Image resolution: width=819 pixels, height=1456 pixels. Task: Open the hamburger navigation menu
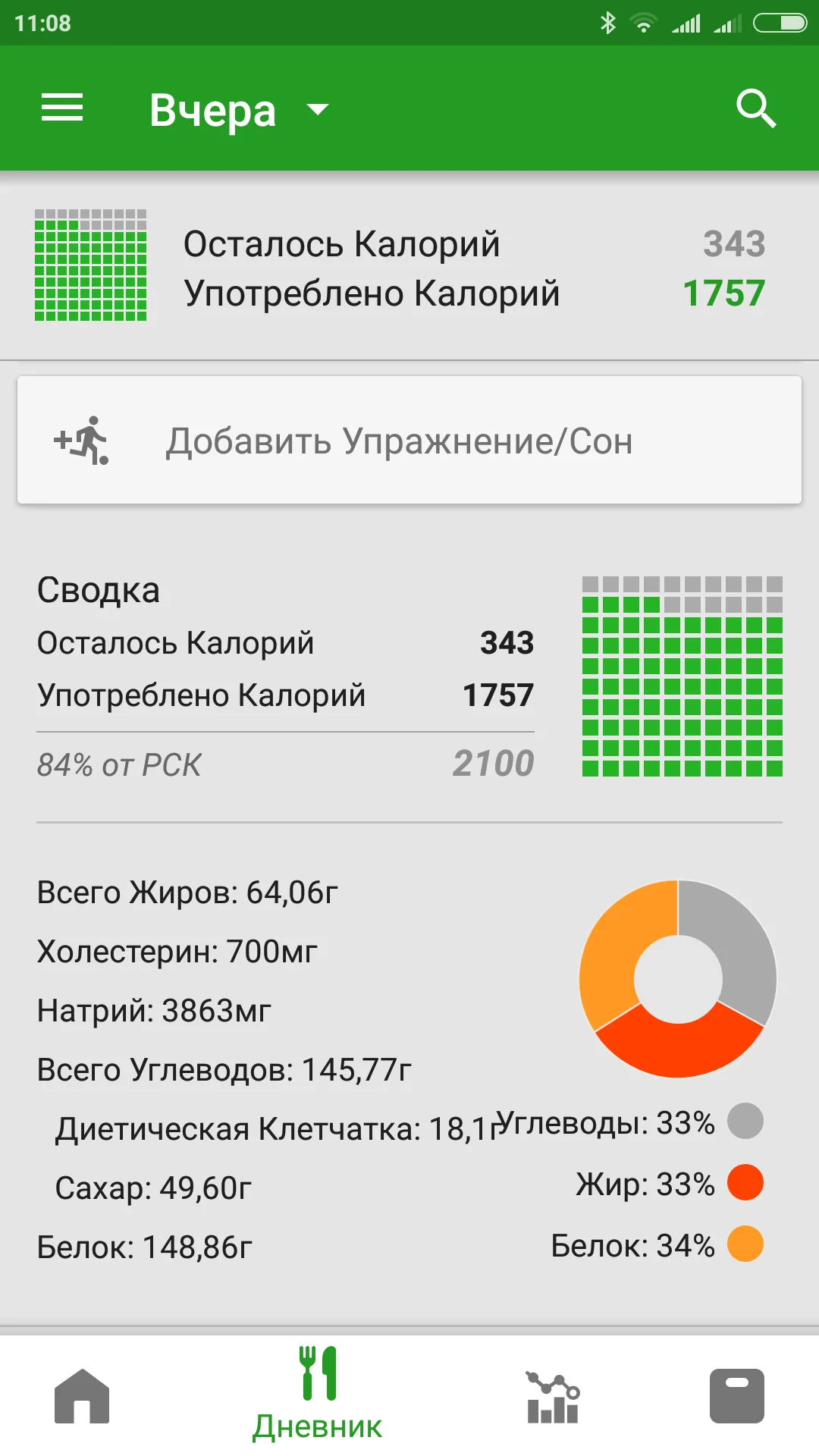click(62, 108)
